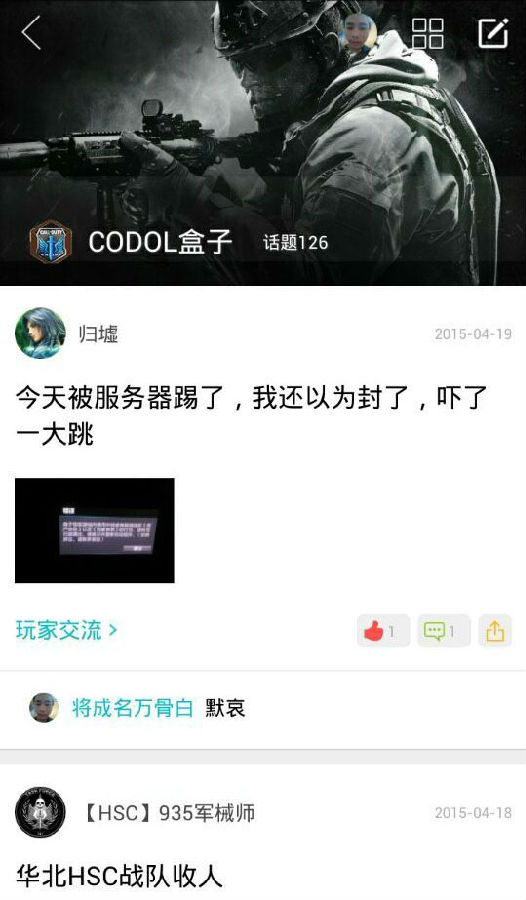Share 归墟's post
The height and width of the screenshot is (900, 526).
[495, 631]
